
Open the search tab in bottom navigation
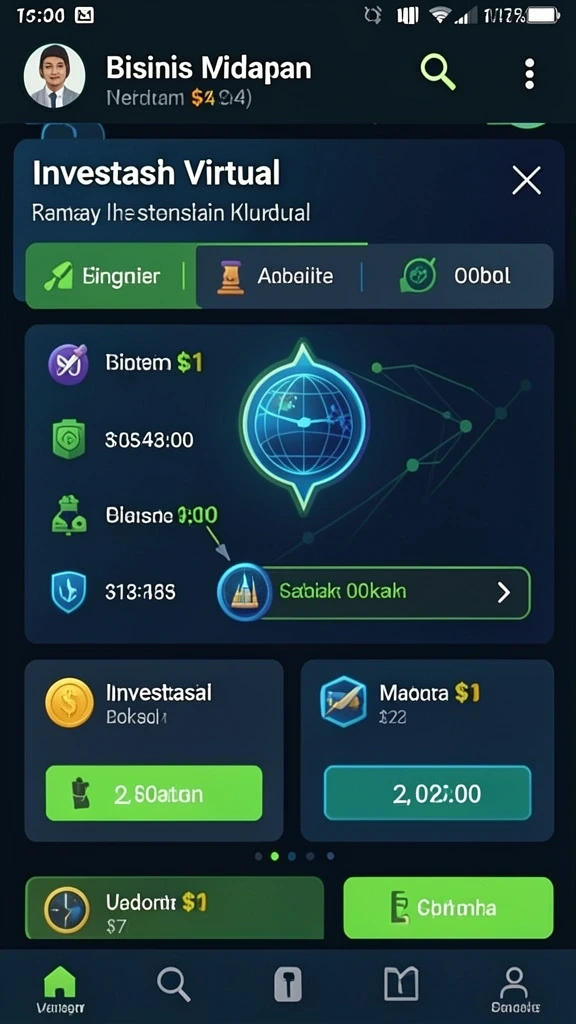click(x=174, y=984)
